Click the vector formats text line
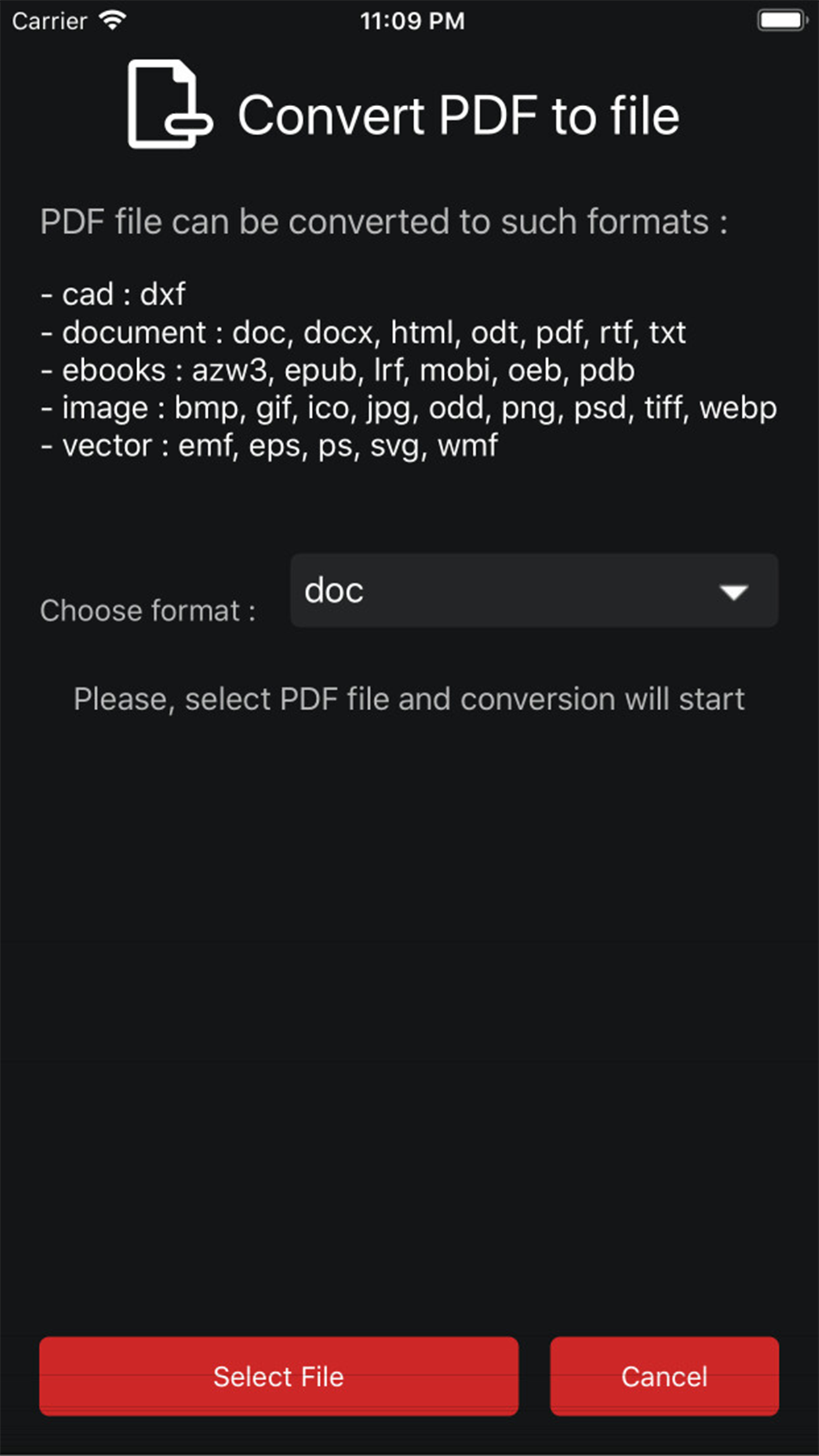The width and height of the screenshot is (819, 1456). tap(270, 445)
